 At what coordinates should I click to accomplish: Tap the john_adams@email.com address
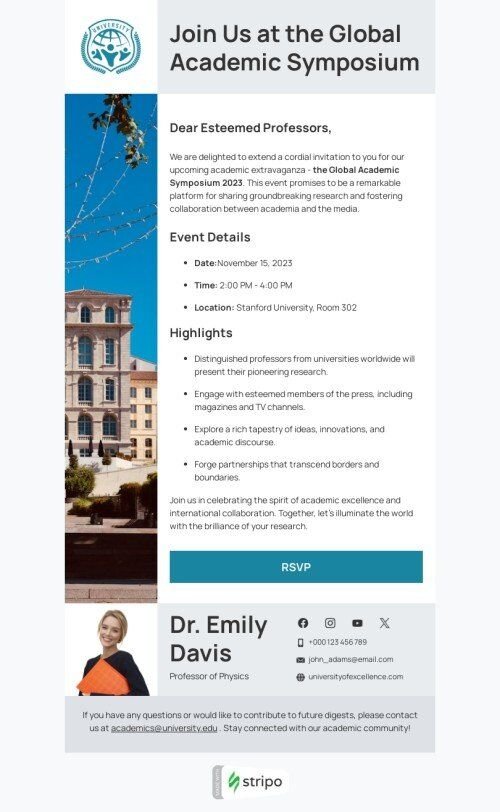click(350, 660)
